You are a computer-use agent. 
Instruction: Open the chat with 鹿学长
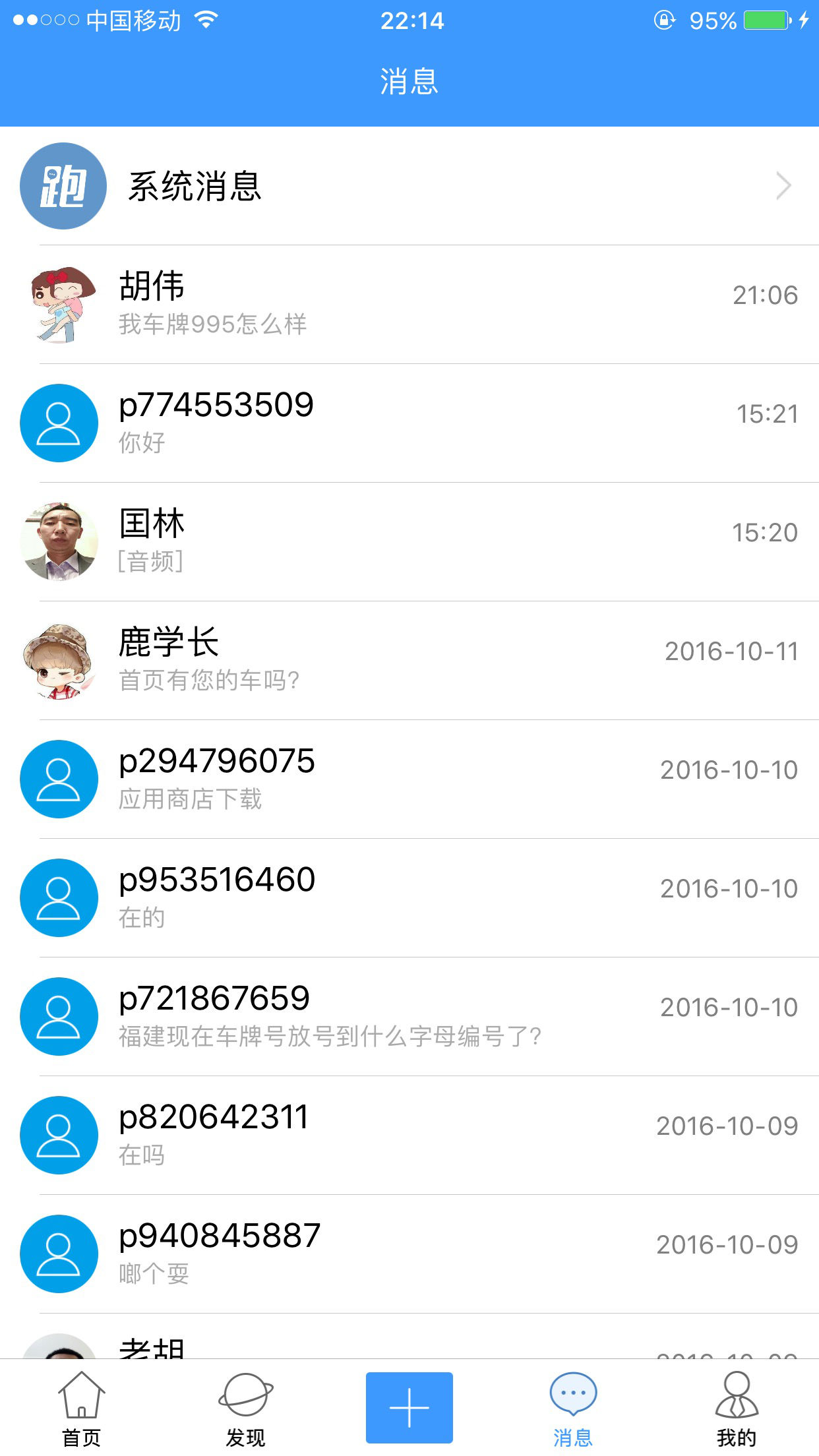(x=409, y=661)
